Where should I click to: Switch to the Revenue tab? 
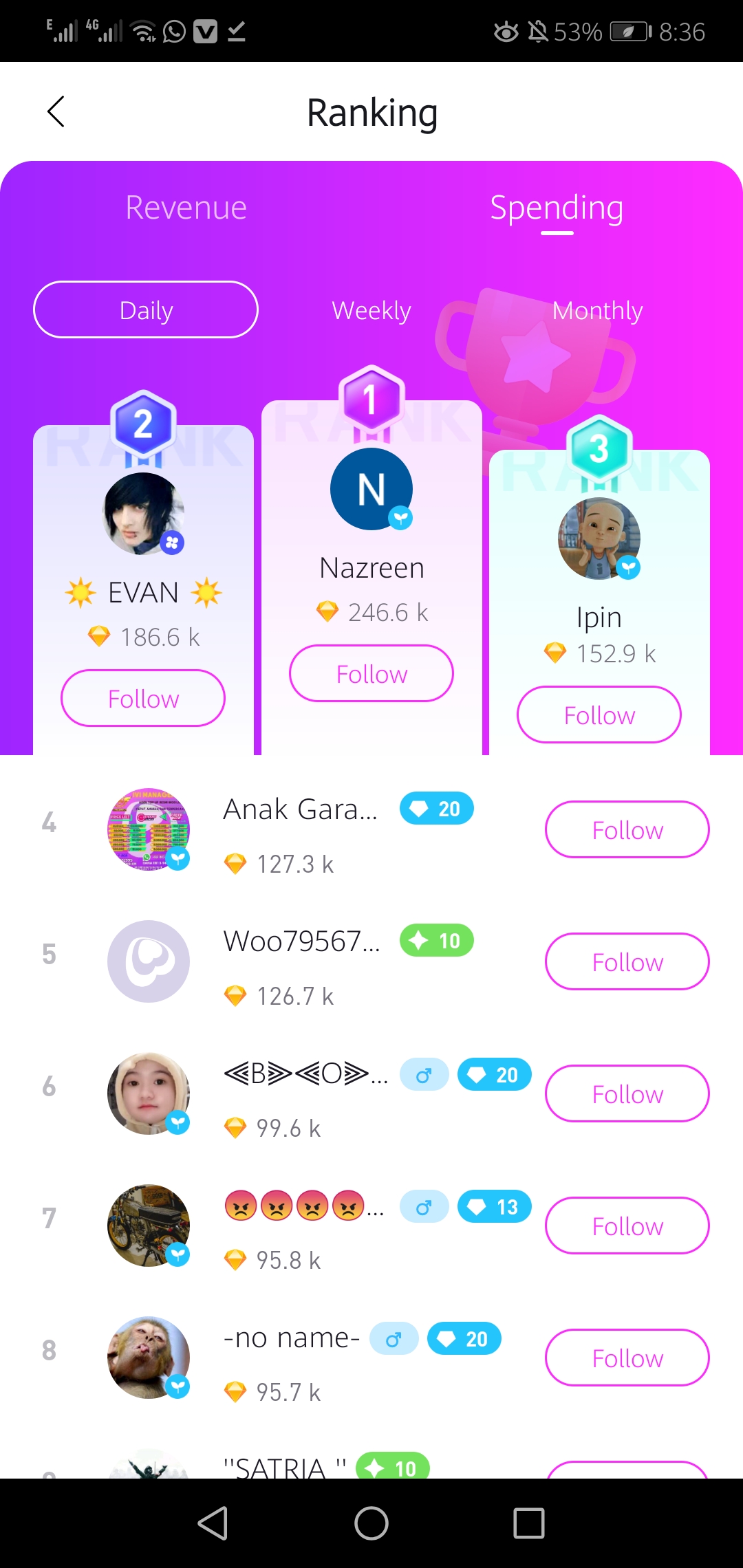click(x=186, y=208)
